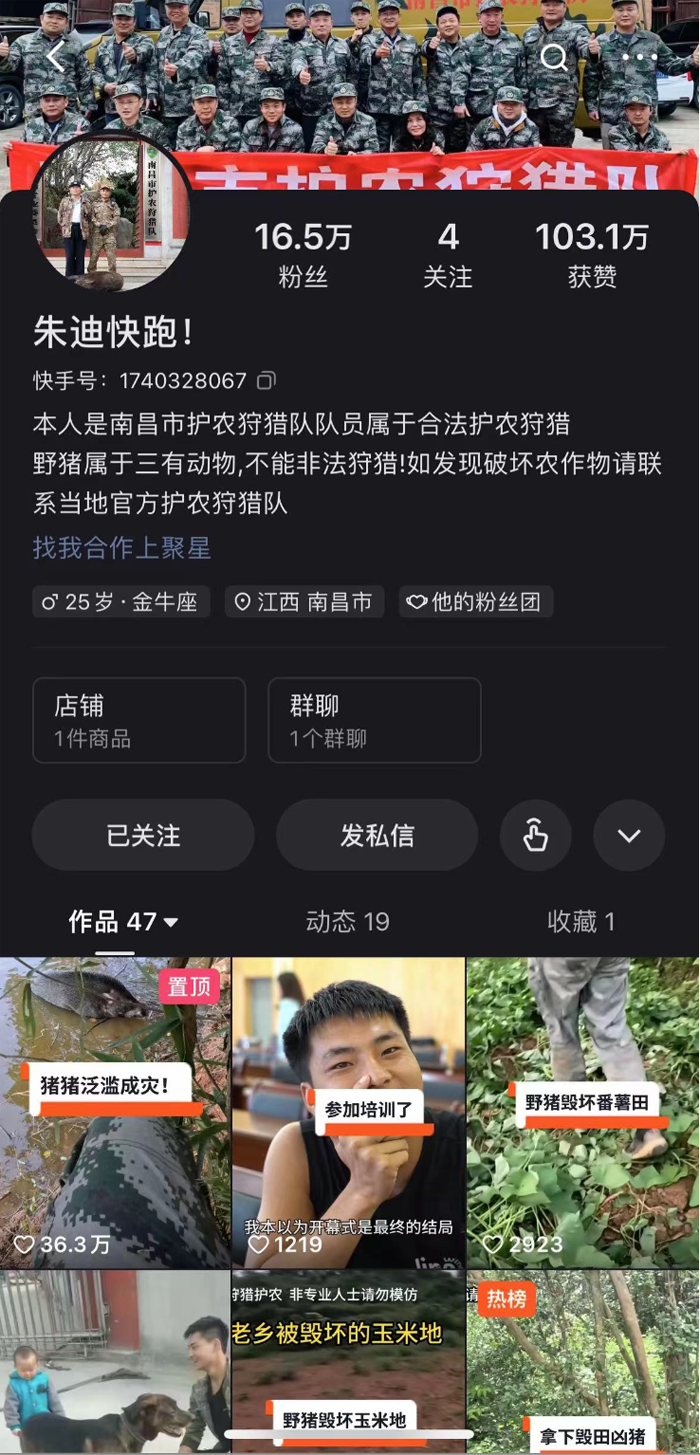Open the 找我合作上聚星 link

click(x=122, y=548)
